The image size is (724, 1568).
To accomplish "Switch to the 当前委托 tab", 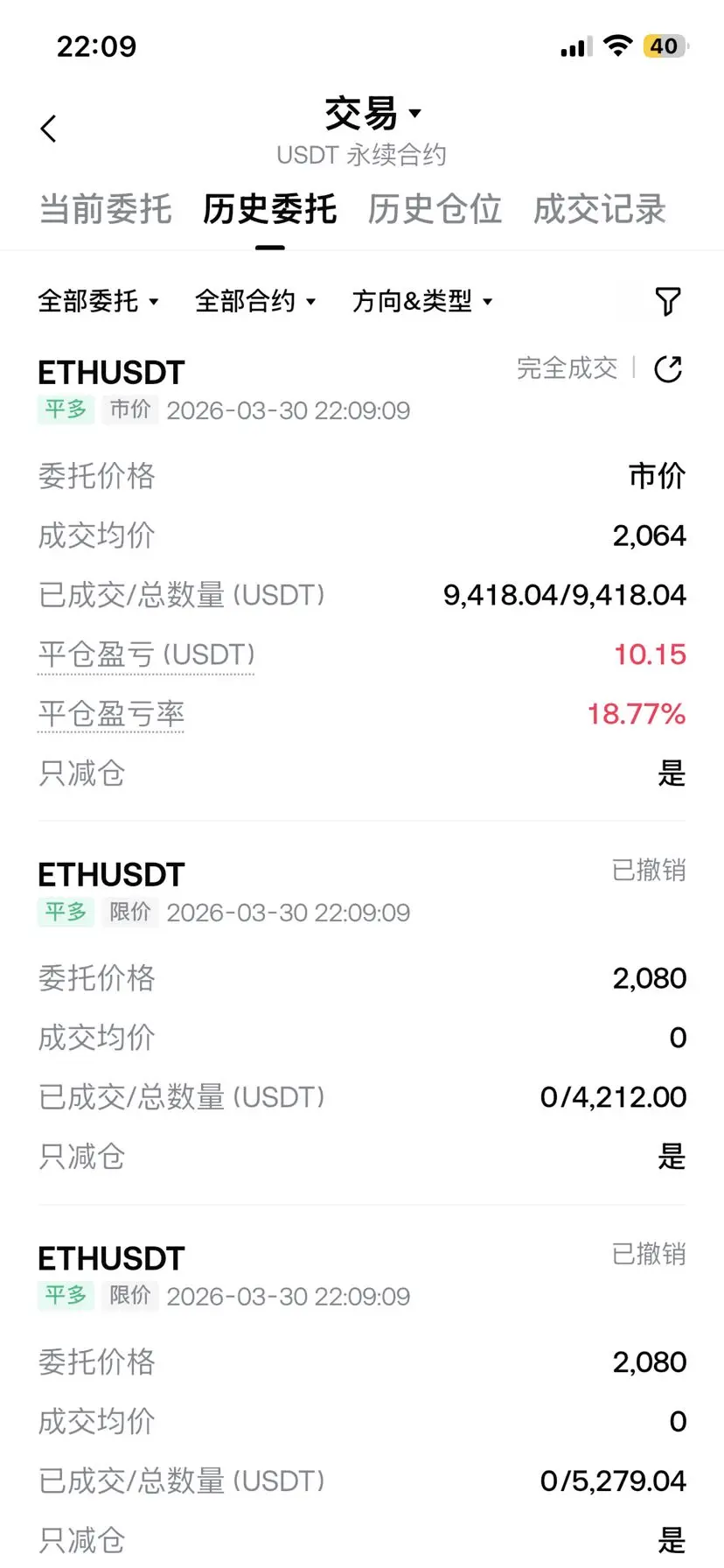I will [105, 210].
